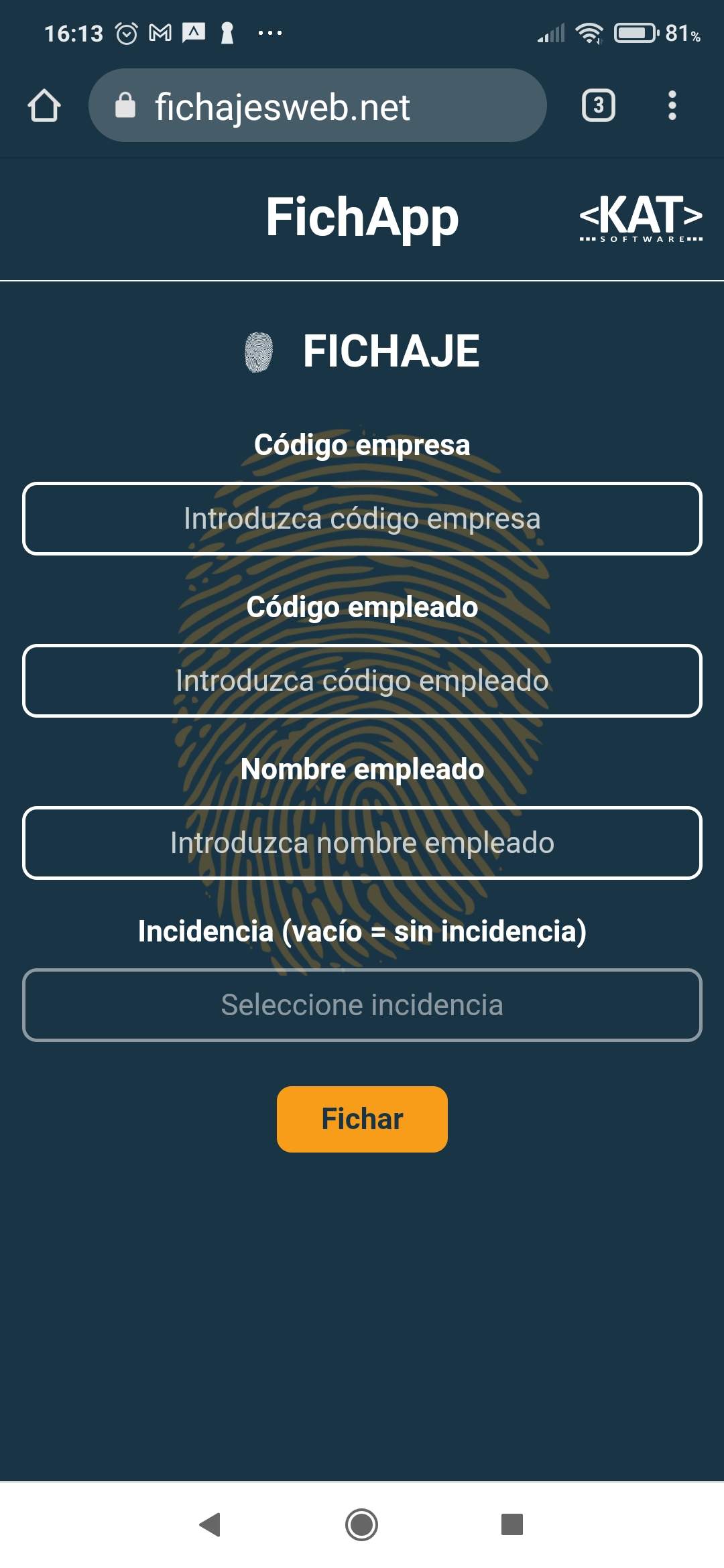Screen dimensions: 724x1568
Task: Open the tab switcher showing 3 tabs
Action: pyautogui.click(x=598, y=106)
